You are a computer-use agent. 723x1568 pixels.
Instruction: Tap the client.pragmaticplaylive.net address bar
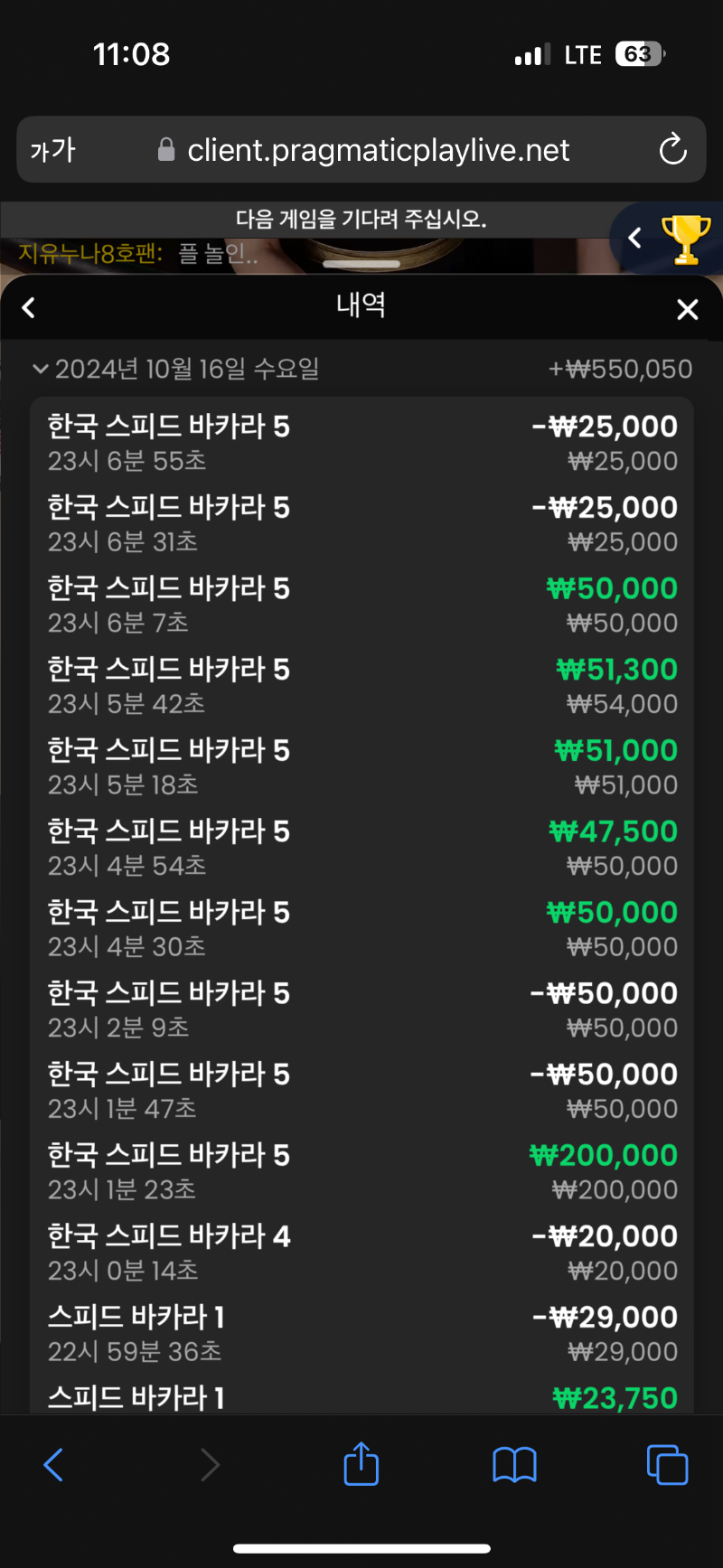pos(361,150)
